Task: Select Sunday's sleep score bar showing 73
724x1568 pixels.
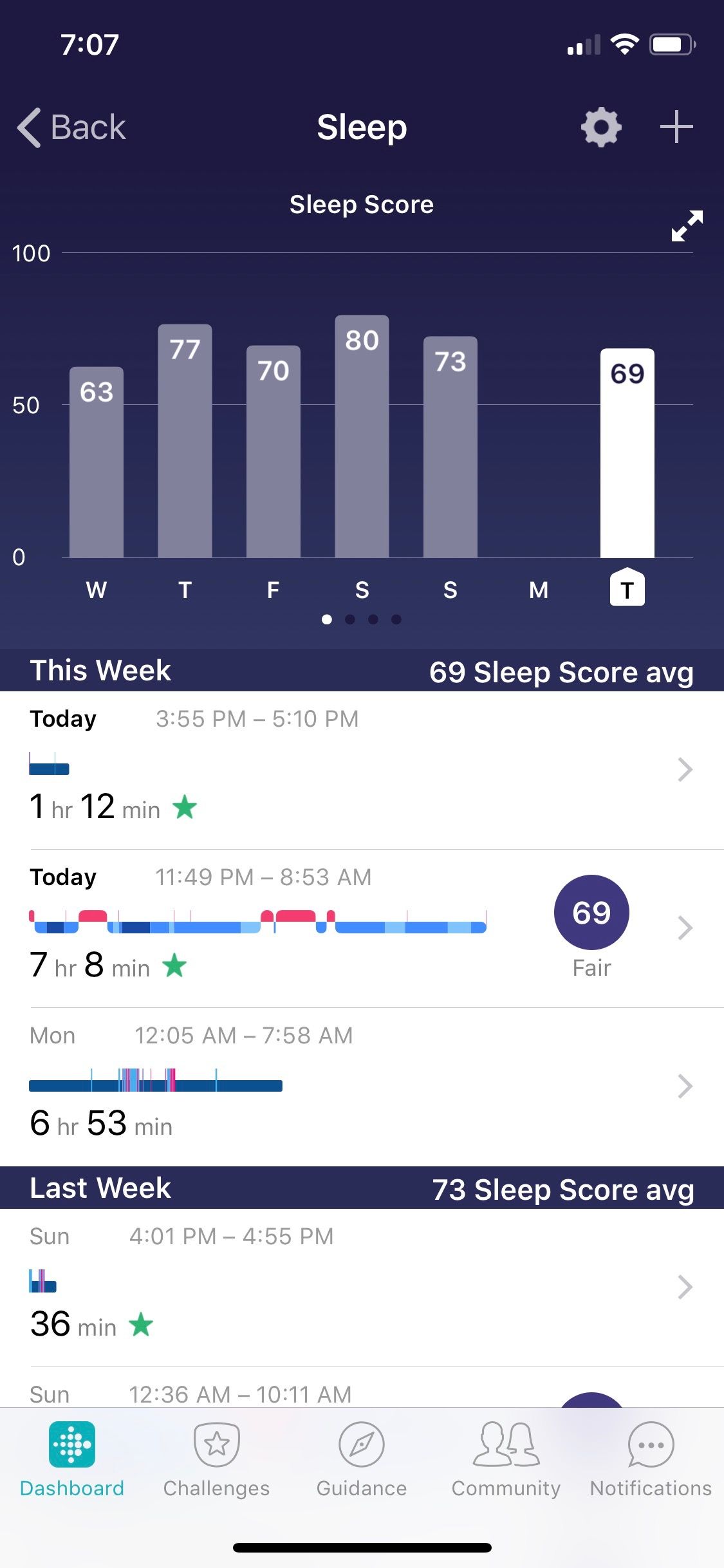Action: pyautogui.click(x=450, y=447)
